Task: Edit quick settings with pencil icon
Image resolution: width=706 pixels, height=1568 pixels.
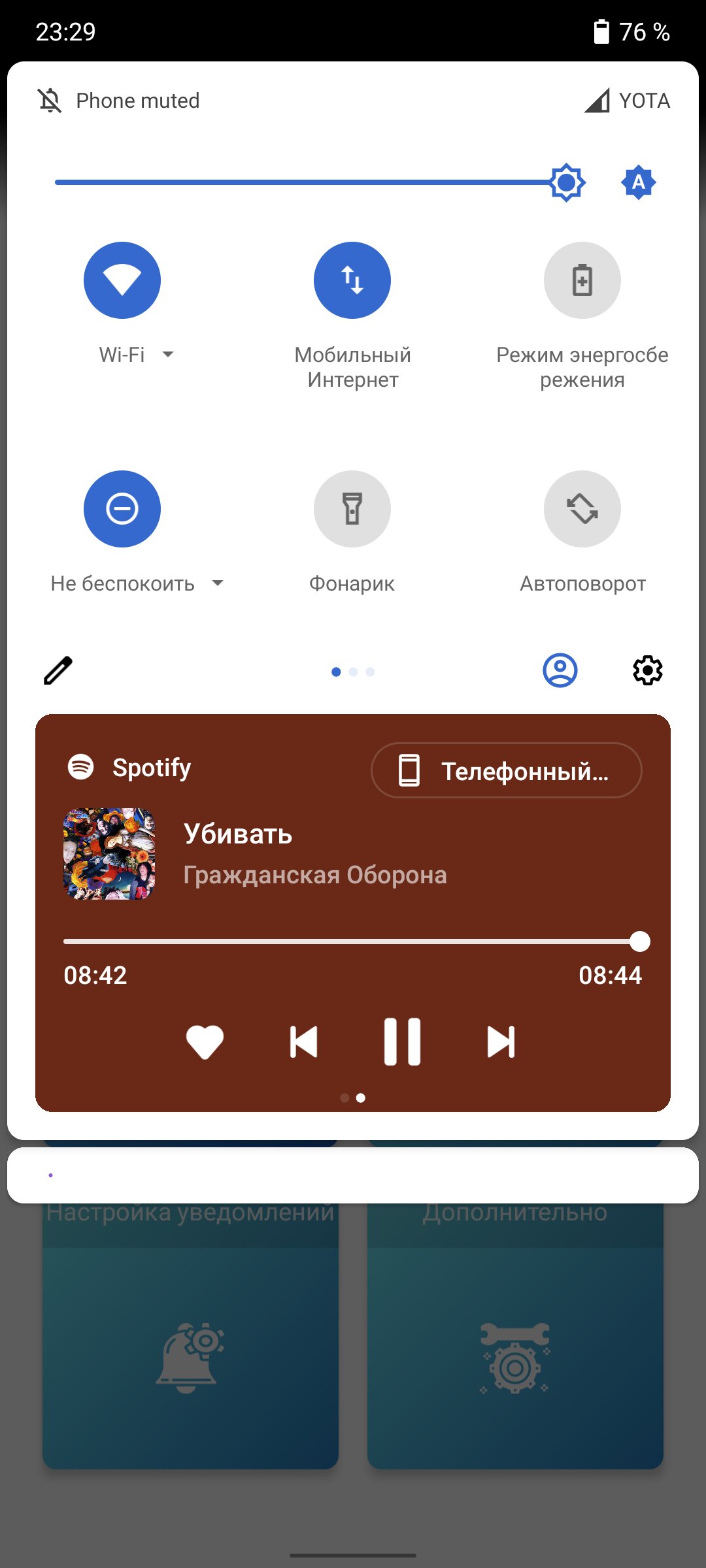Action: 58,670
